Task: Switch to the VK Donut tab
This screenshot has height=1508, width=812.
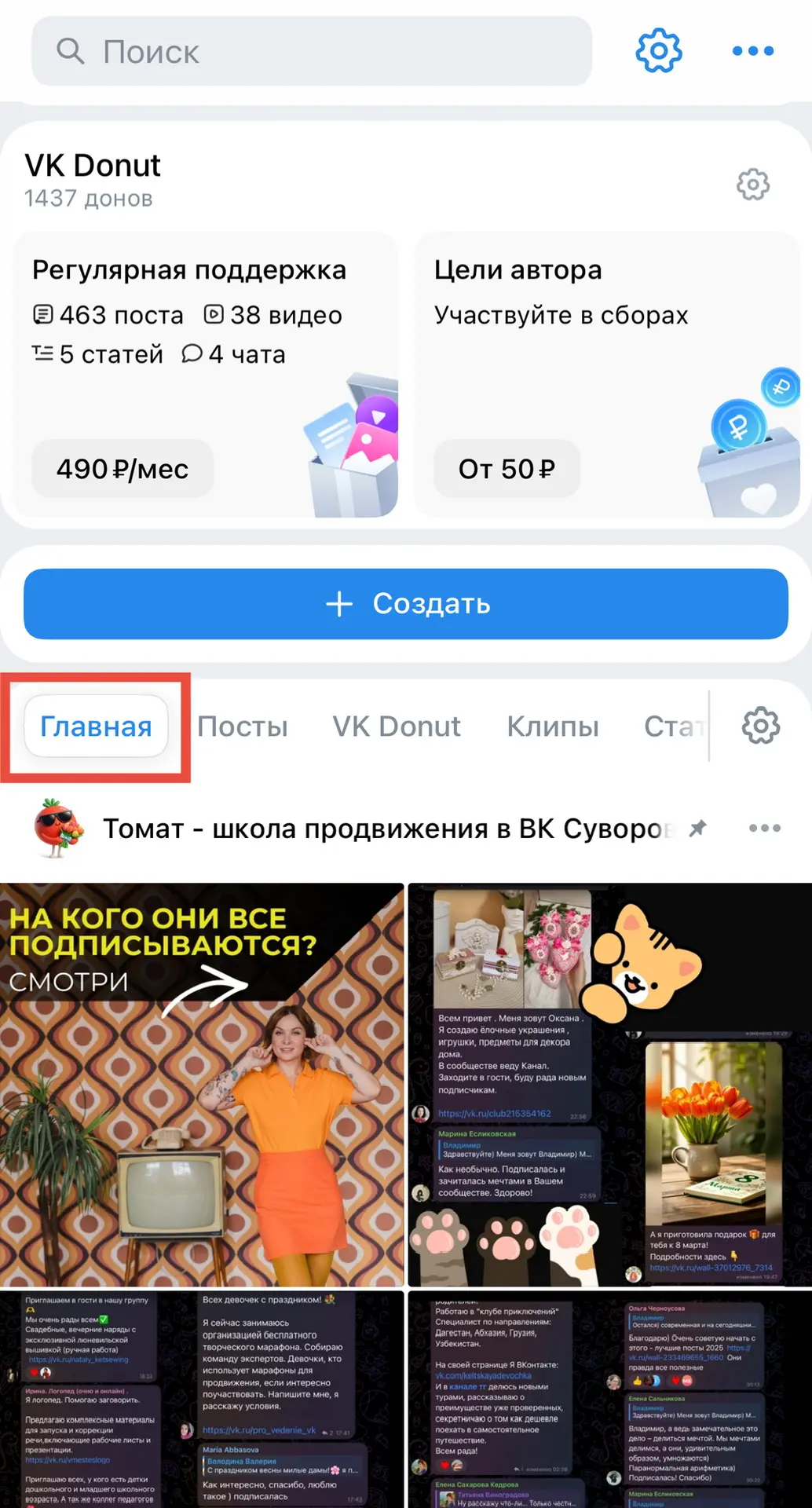Action: coord(396,727)
